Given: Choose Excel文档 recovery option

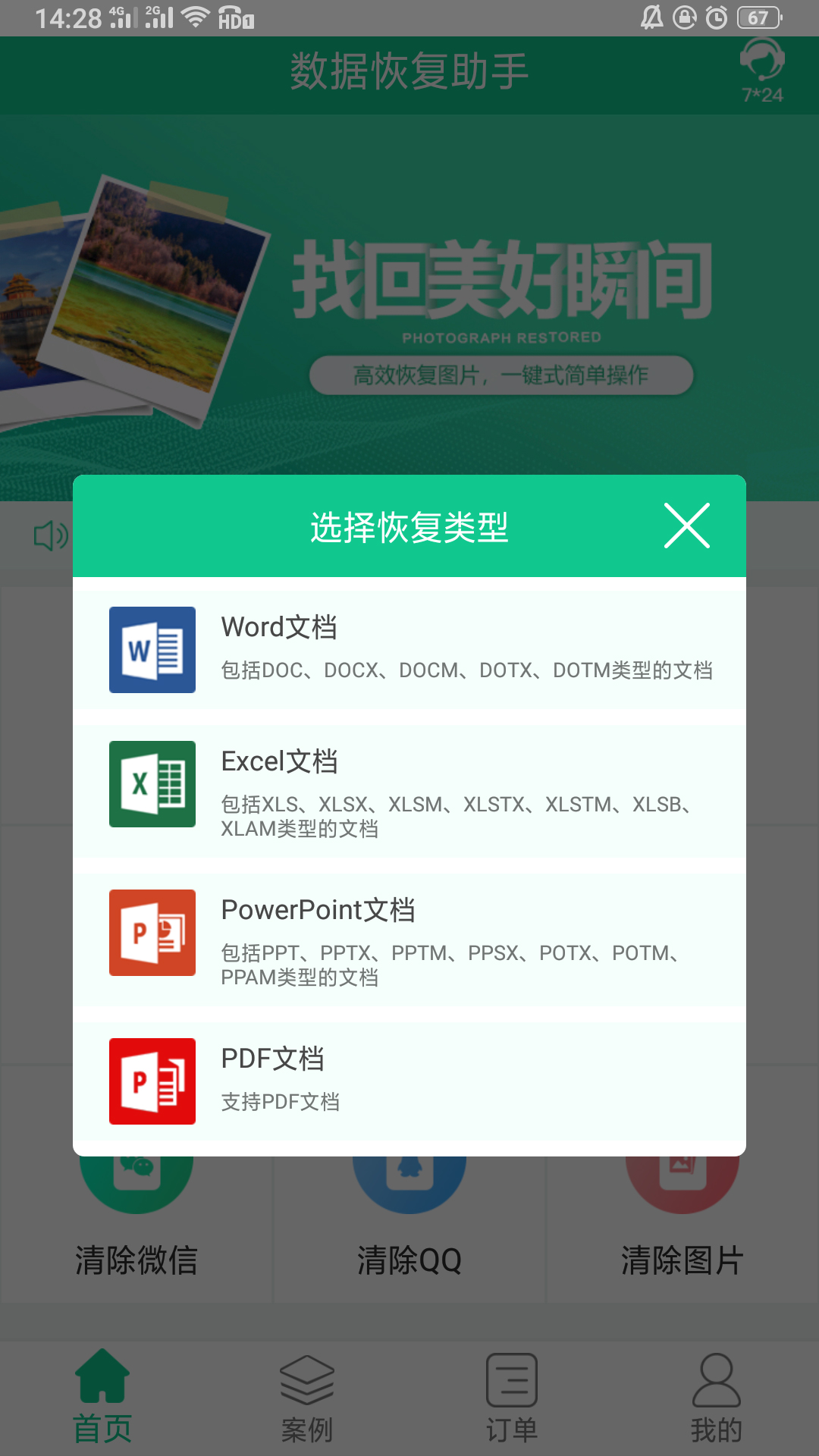Looking at the screenshot, I should [409, 790].
